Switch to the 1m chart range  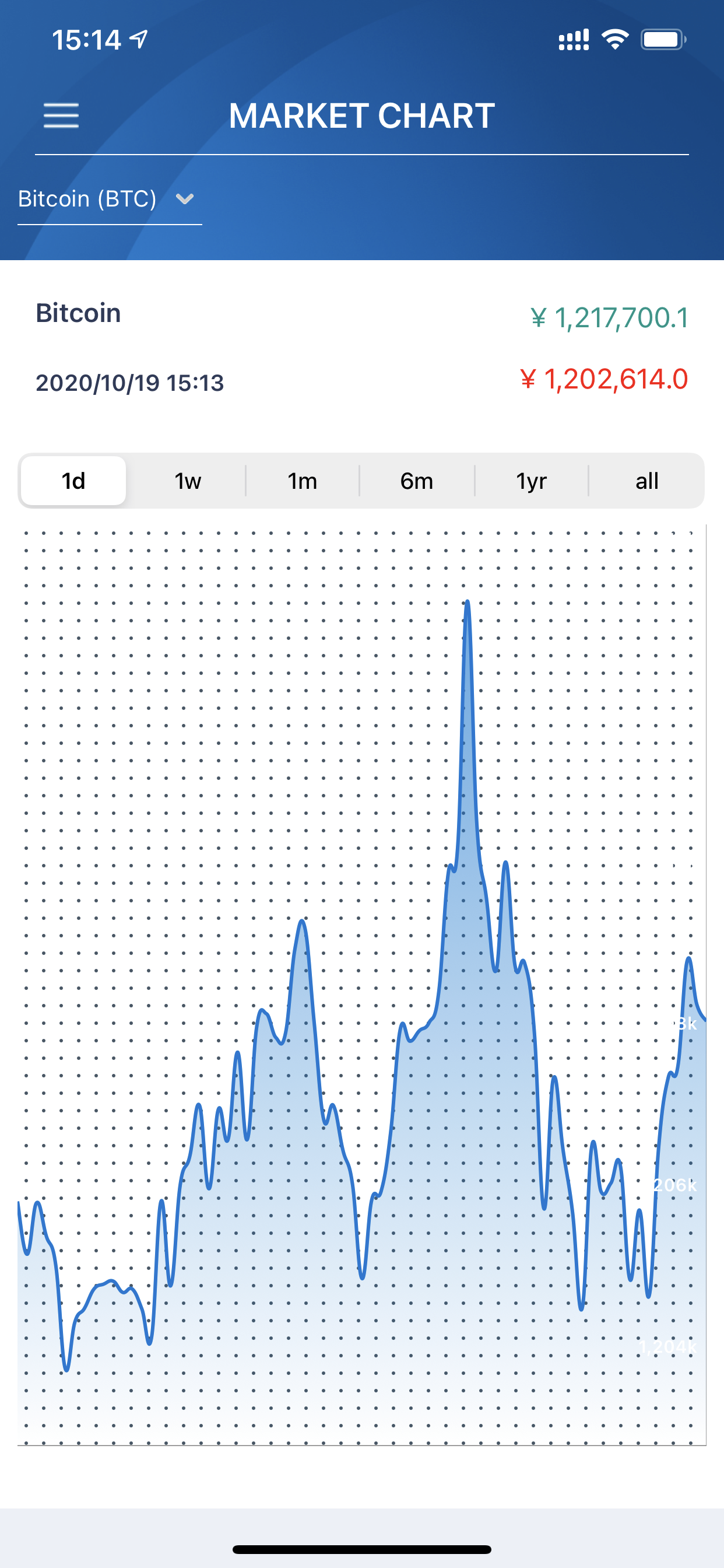(303, 481)
